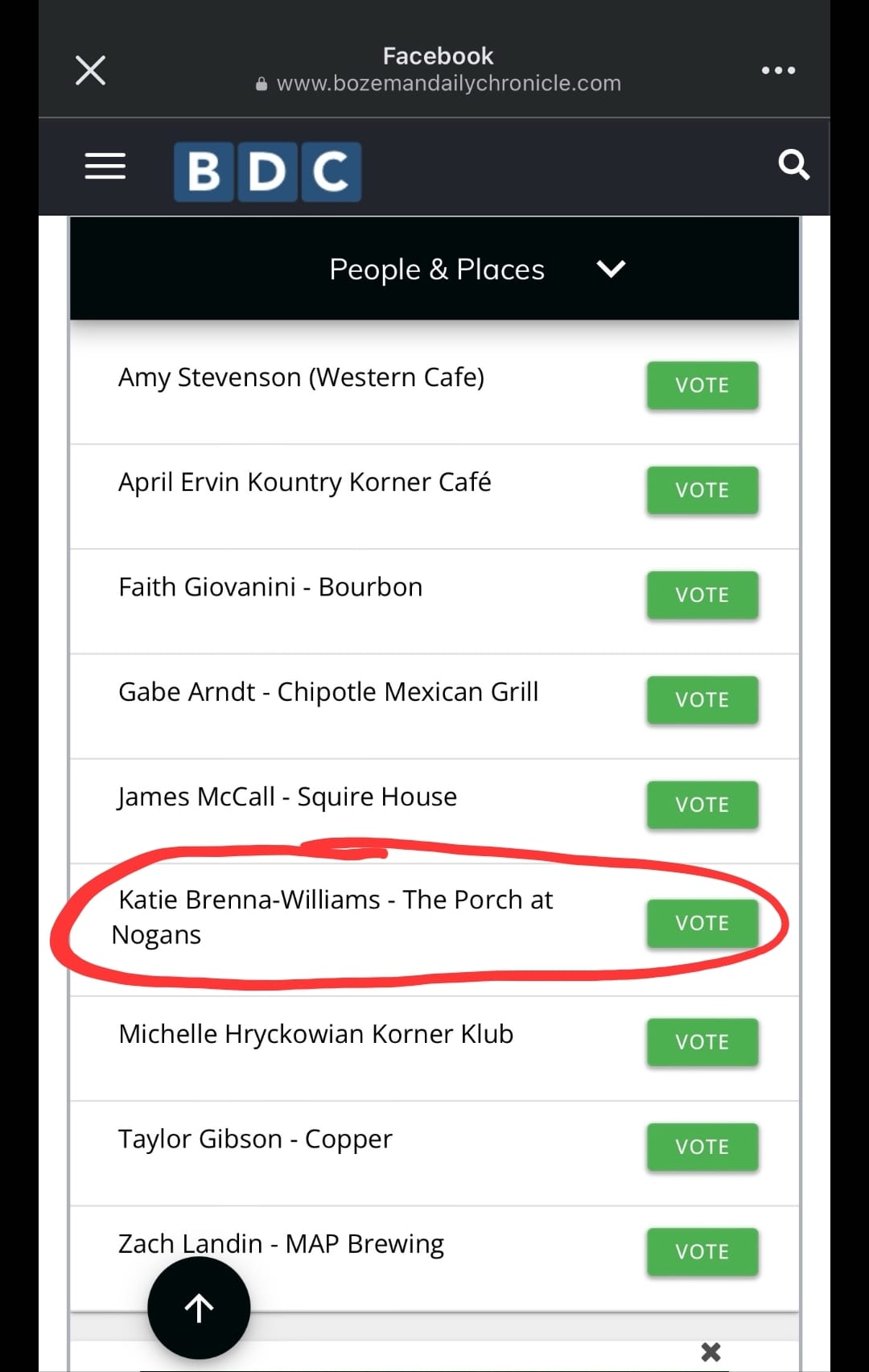Open site search magnifier
This screenshot has width=869, height=1372.
click(x=793, y=165)
